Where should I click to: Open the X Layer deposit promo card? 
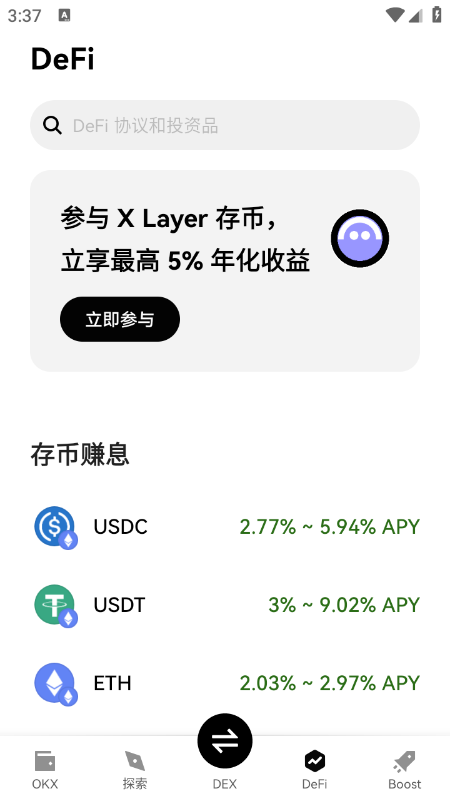225,271
